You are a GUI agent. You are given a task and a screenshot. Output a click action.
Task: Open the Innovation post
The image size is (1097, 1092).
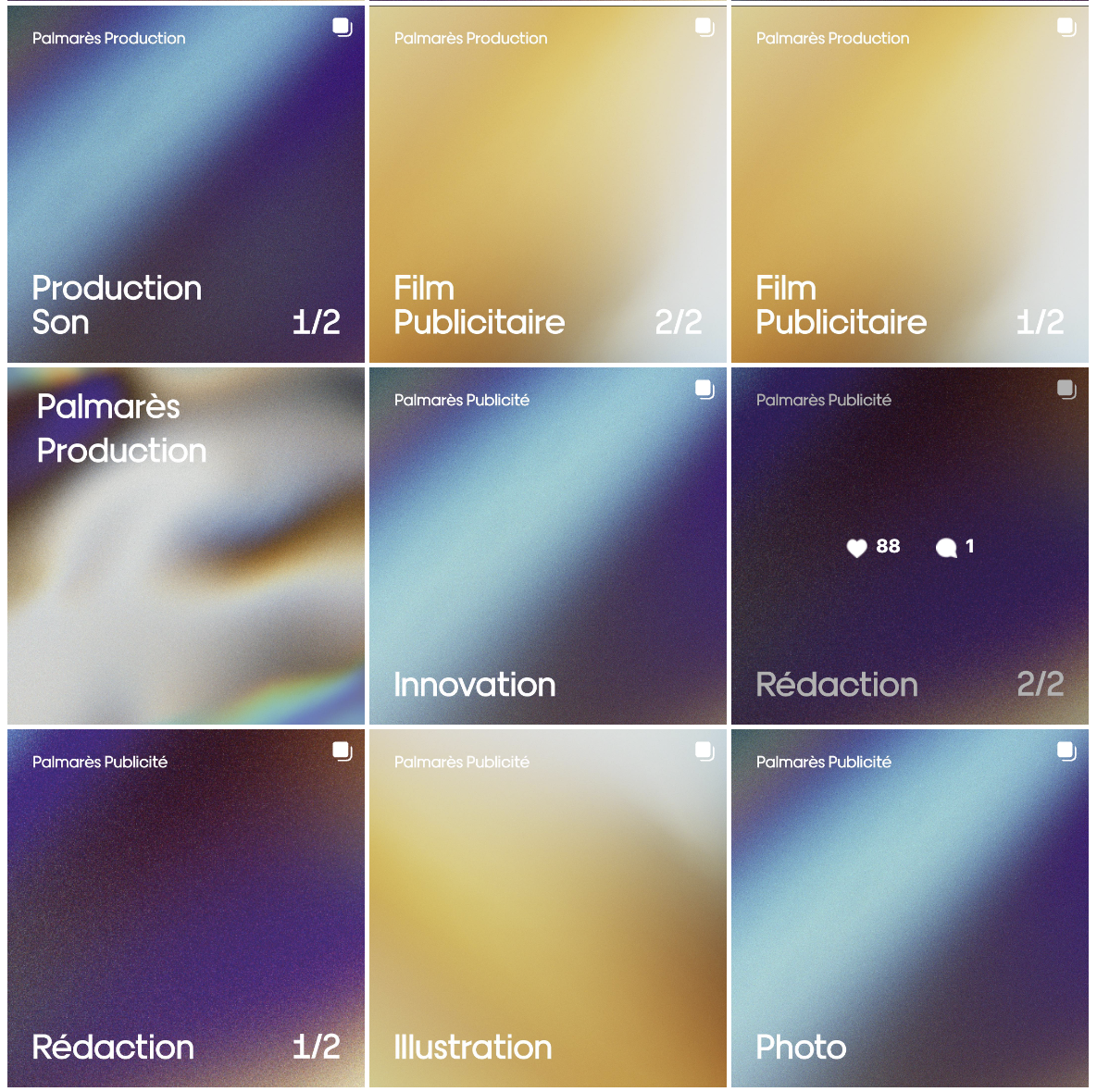pos(547,546)
